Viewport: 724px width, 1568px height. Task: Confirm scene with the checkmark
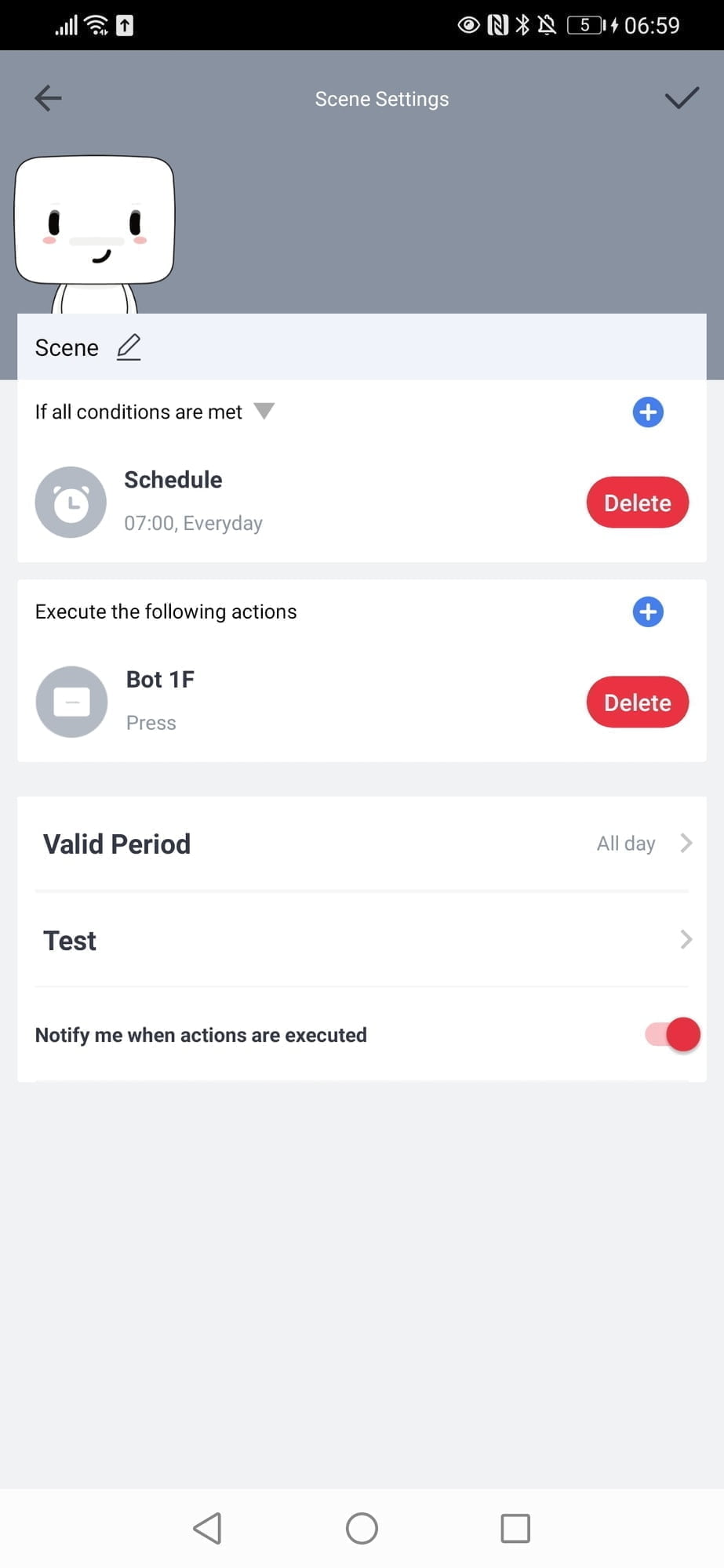pyautogui.click(x=681, y=98)
